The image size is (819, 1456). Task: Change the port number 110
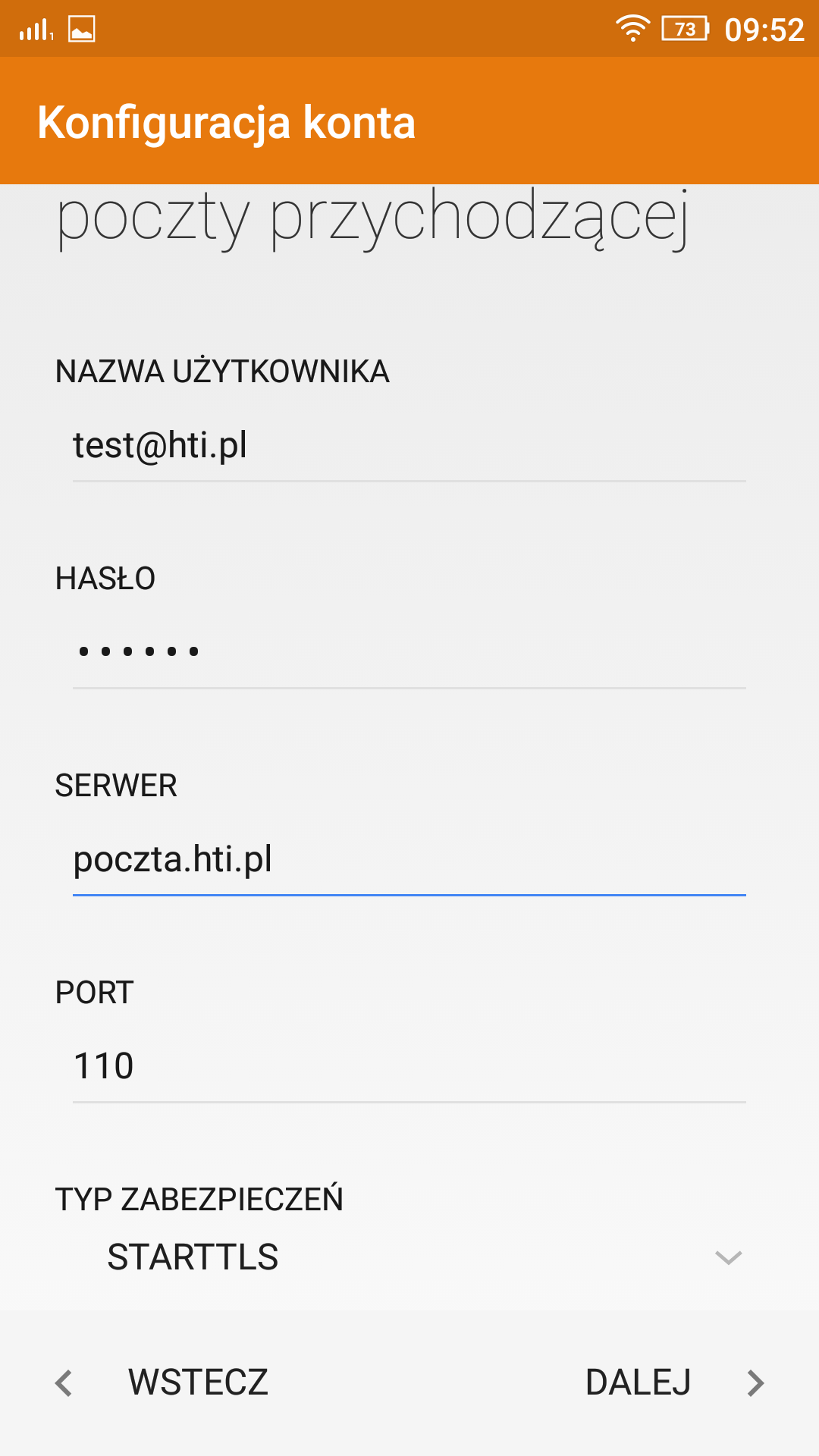409,1066
